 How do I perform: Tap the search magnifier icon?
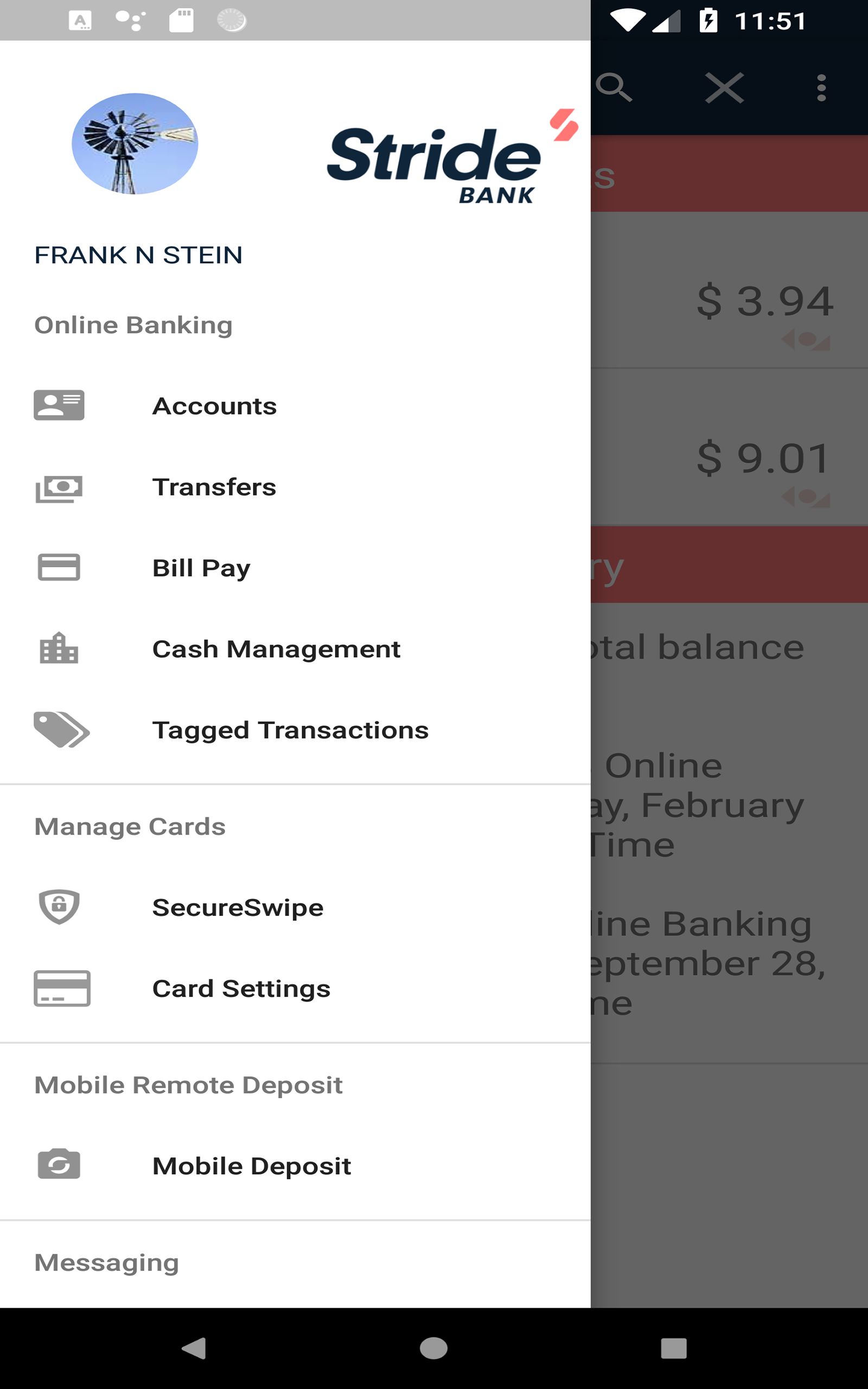point(614,88)
